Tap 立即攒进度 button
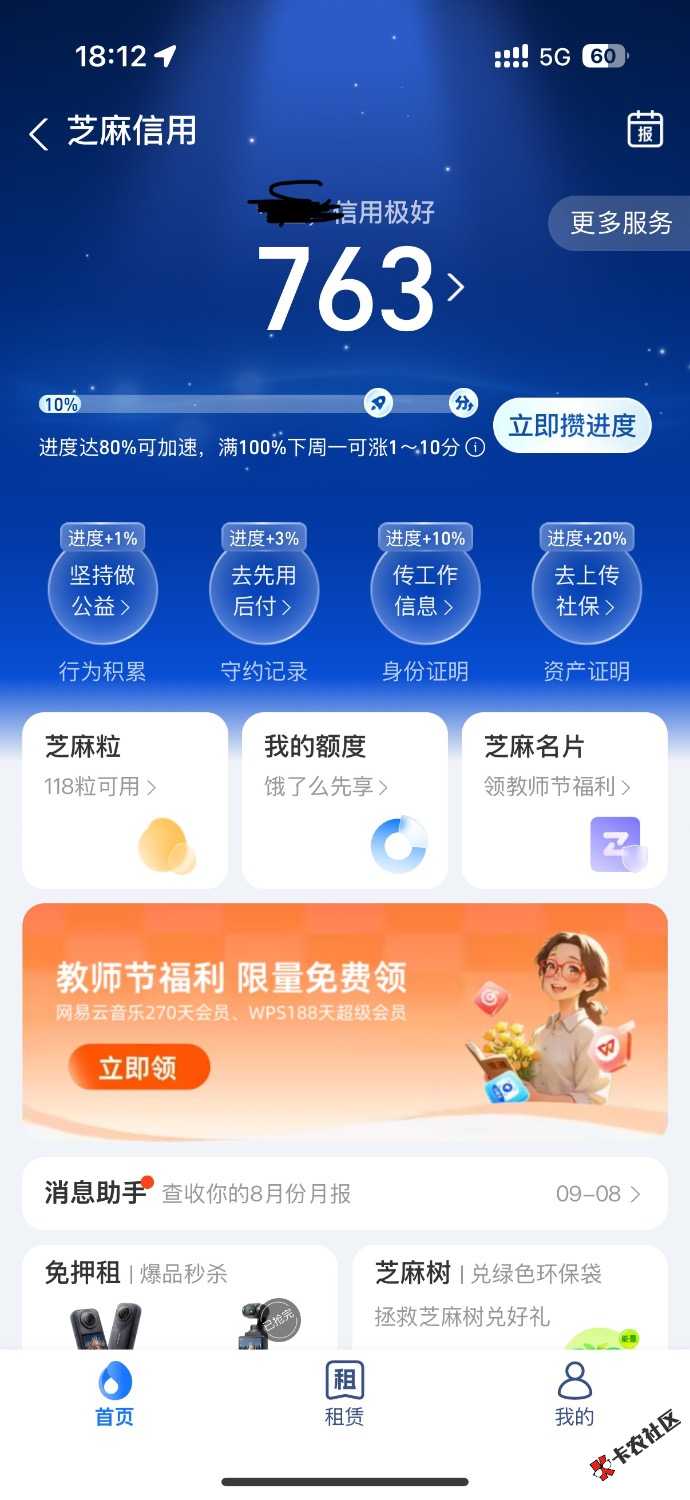 tap(572, 425)
